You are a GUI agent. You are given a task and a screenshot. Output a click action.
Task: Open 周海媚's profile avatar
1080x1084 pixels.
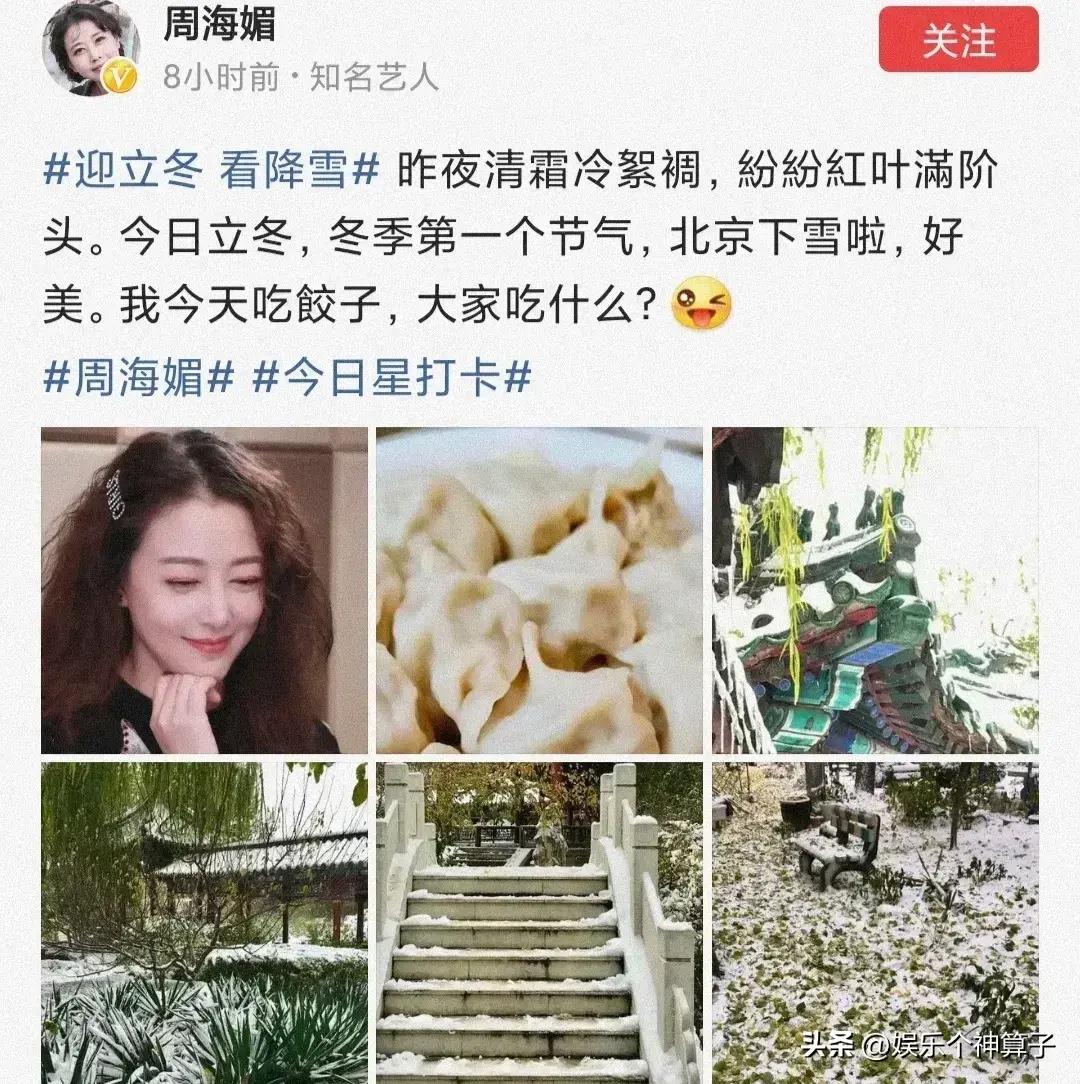[91, 48]
